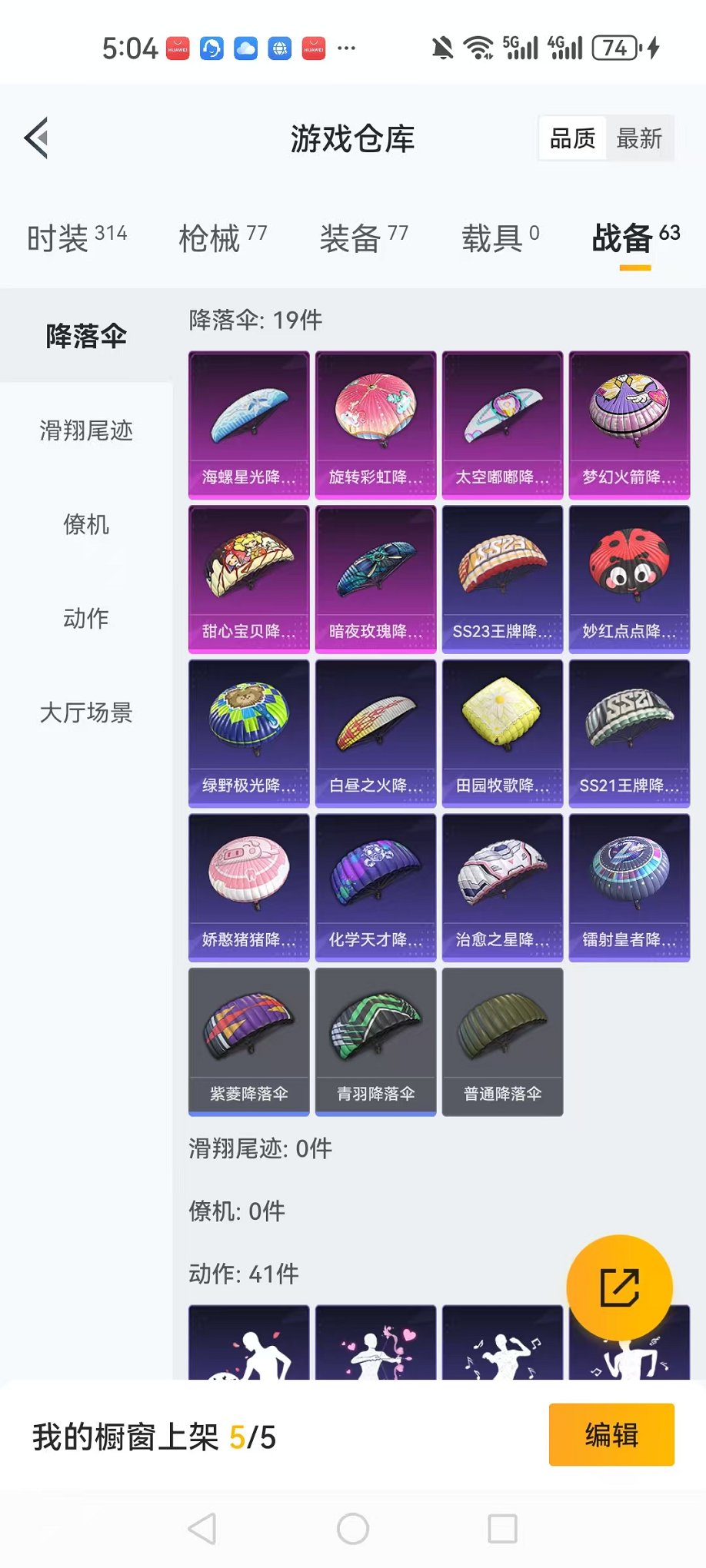Open the 旋转彩虹 parachute item
This screenshot has height=1568, width=706.
pyautogui.click(x=375, y=425)
